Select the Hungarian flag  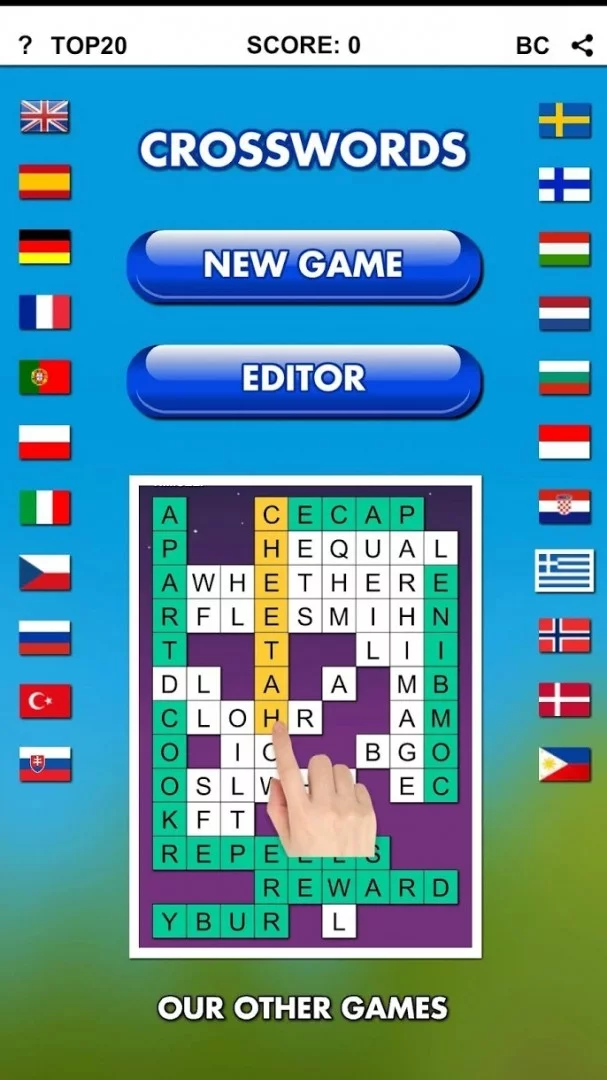(564, 249)
